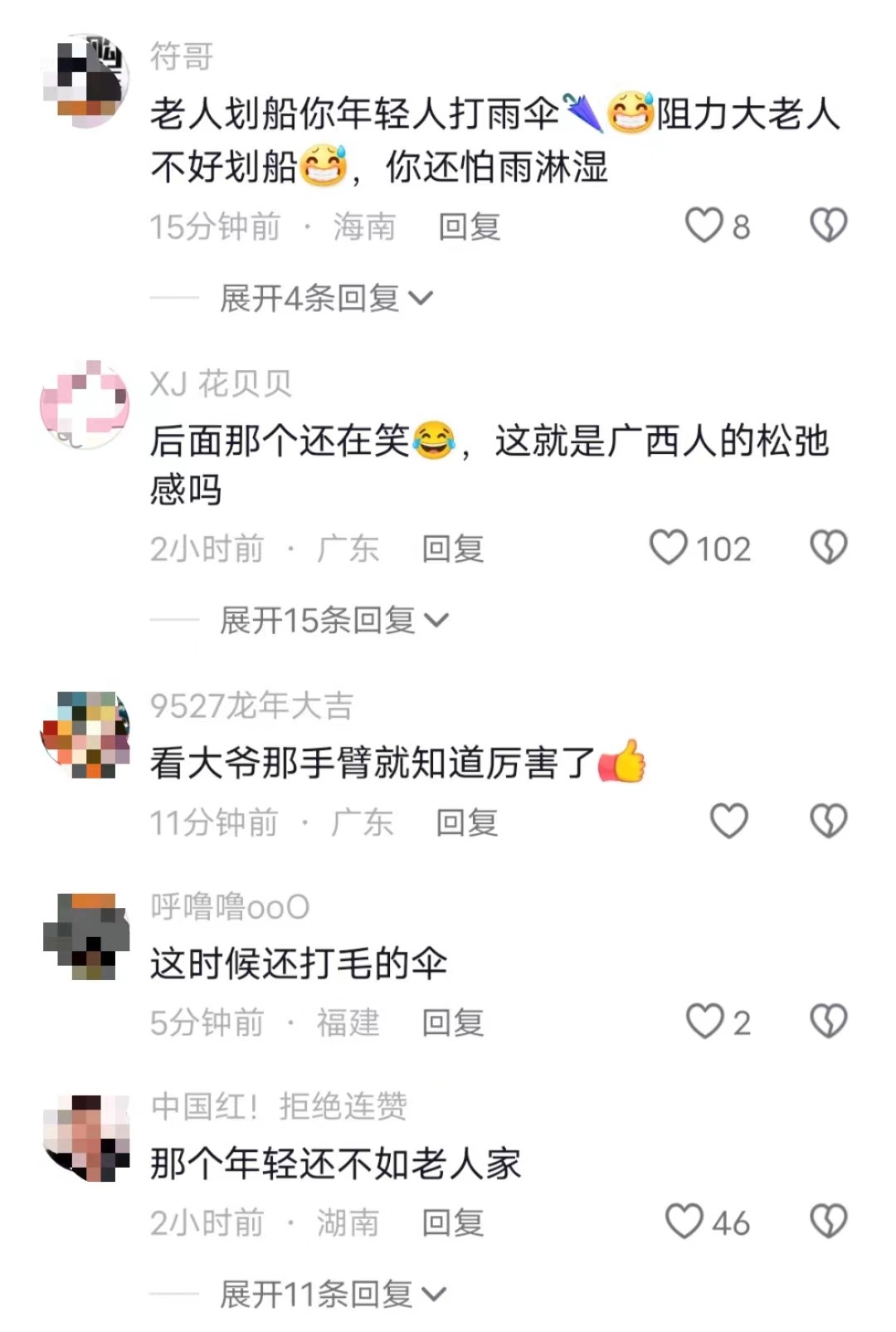Reply to XJ 花贝贝's comment
The height and width of the screenshot is (1332, 896).
(x=452, y=549)
